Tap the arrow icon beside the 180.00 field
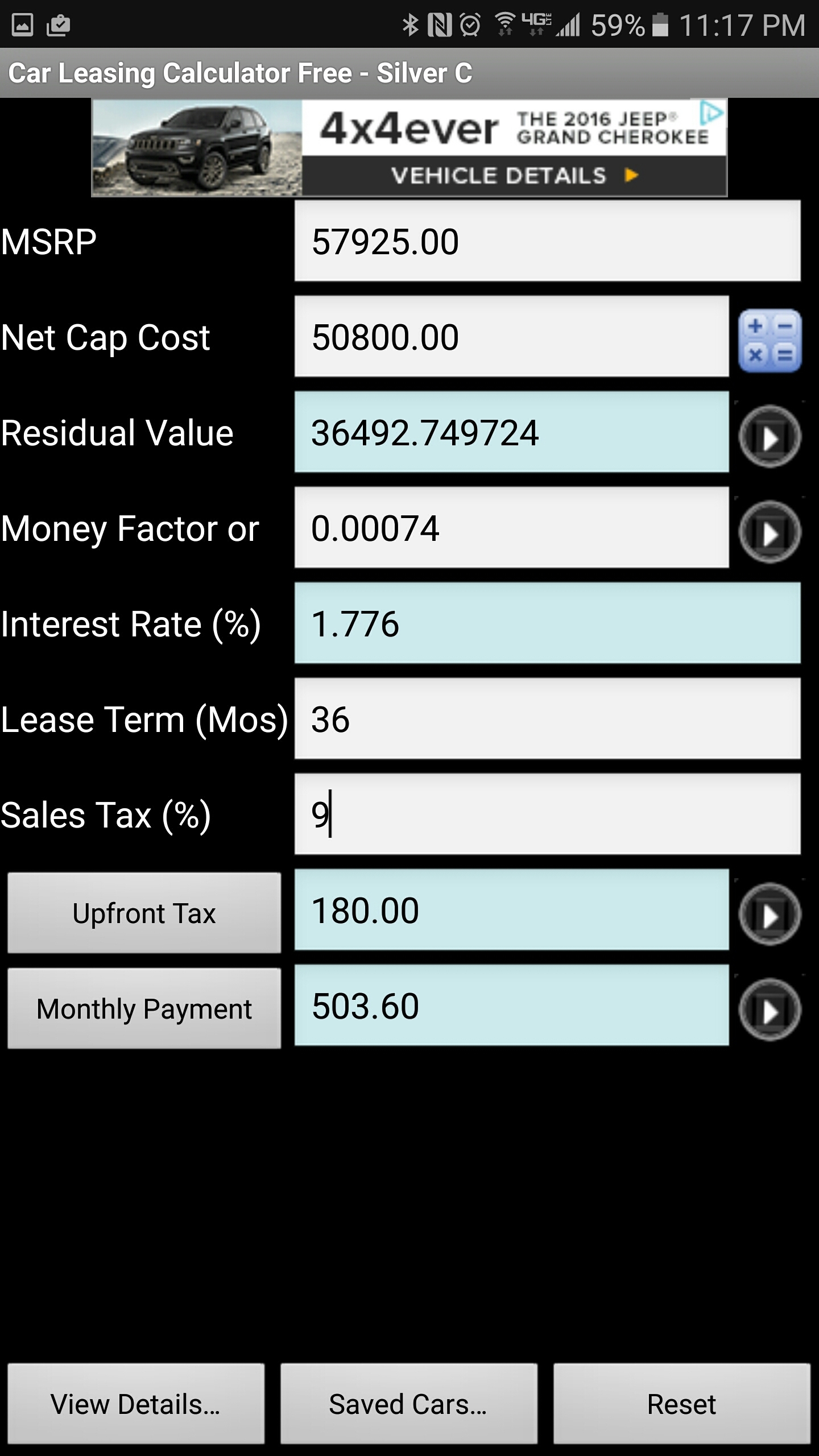This screenshot has width=819, height=1456. [x=770, y=914]
